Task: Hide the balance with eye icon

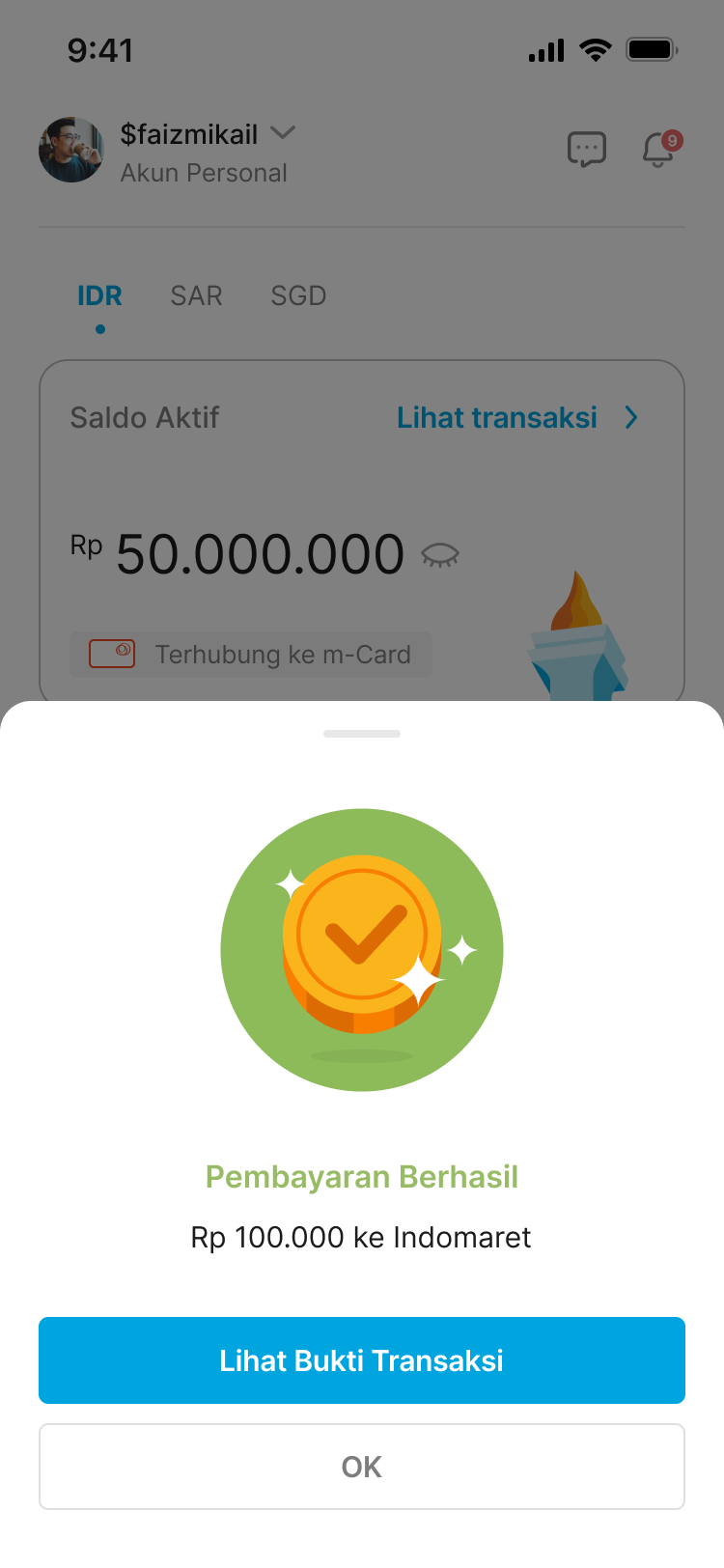Action: (440, 555)
